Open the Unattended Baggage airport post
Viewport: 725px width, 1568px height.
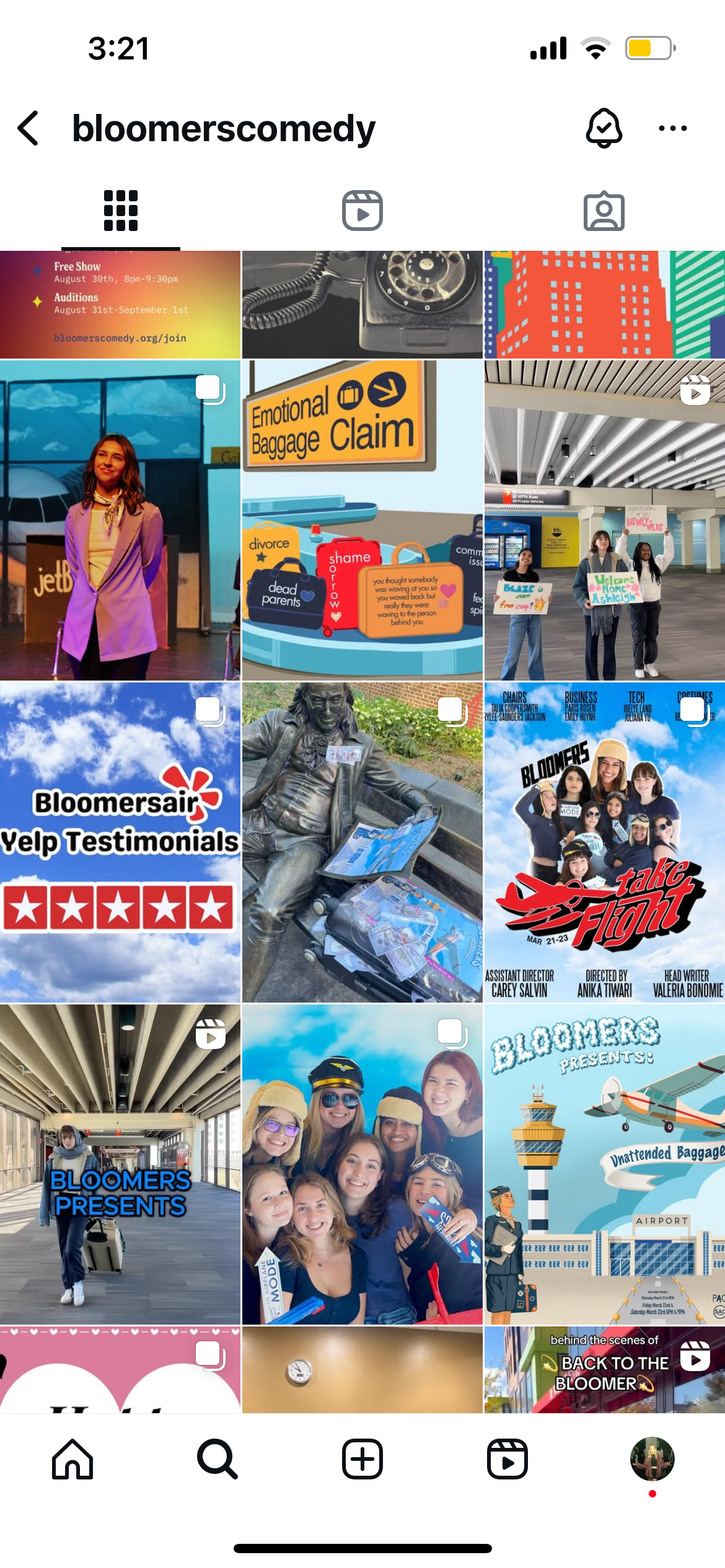(x=604, y=1164)
